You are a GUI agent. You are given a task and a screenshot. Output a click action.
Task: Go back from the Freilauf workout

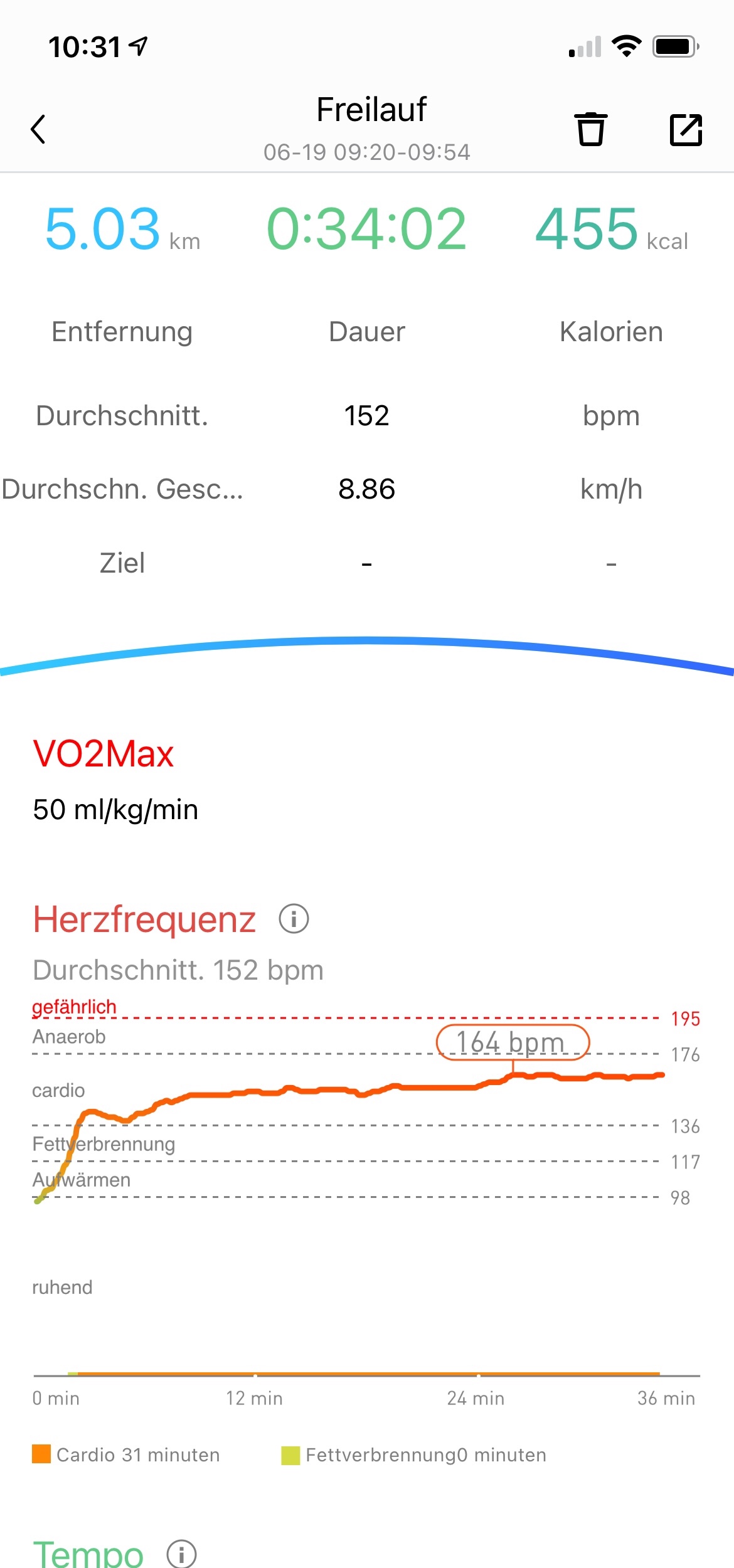pyautogui.click(x=39, y=129)
